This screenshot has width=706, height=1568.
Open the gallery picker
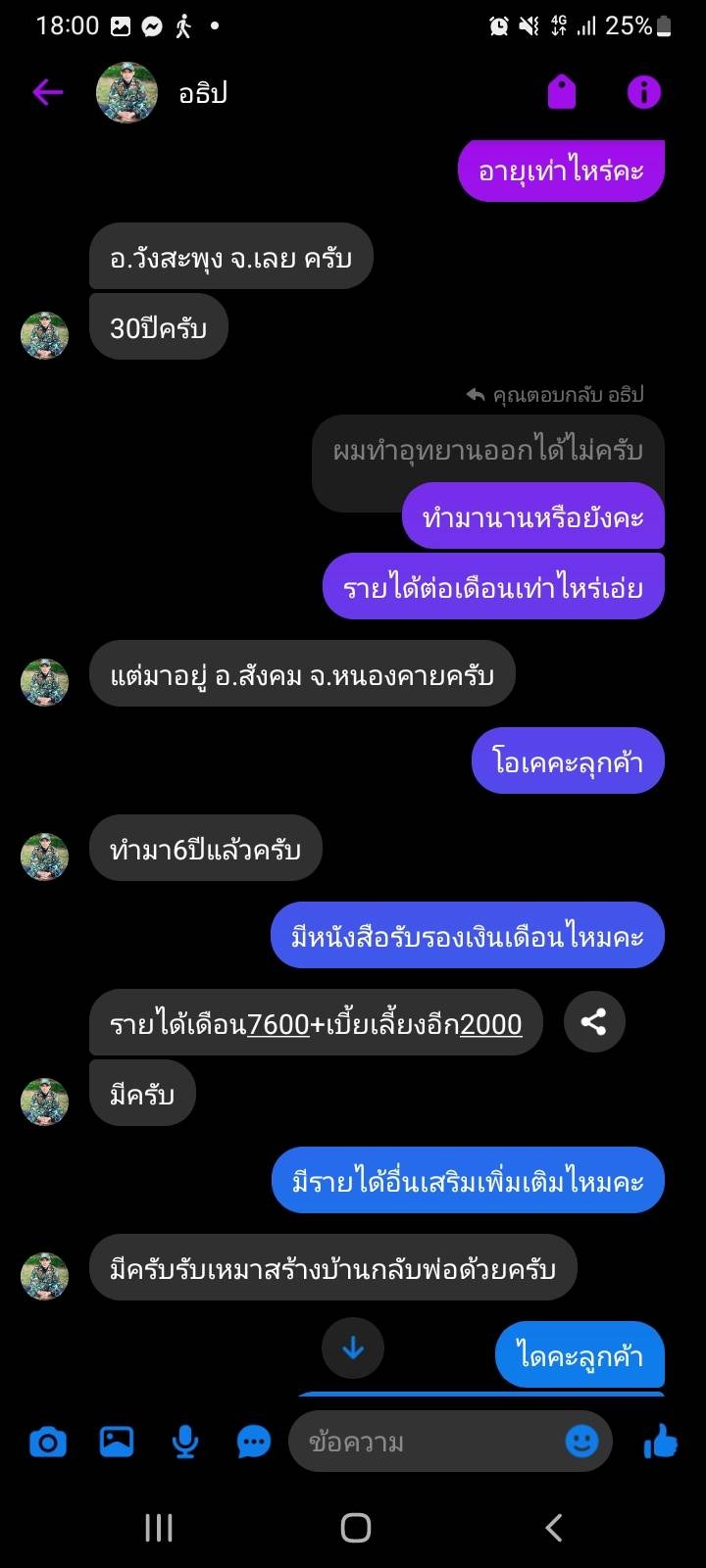click(117, 1442)
